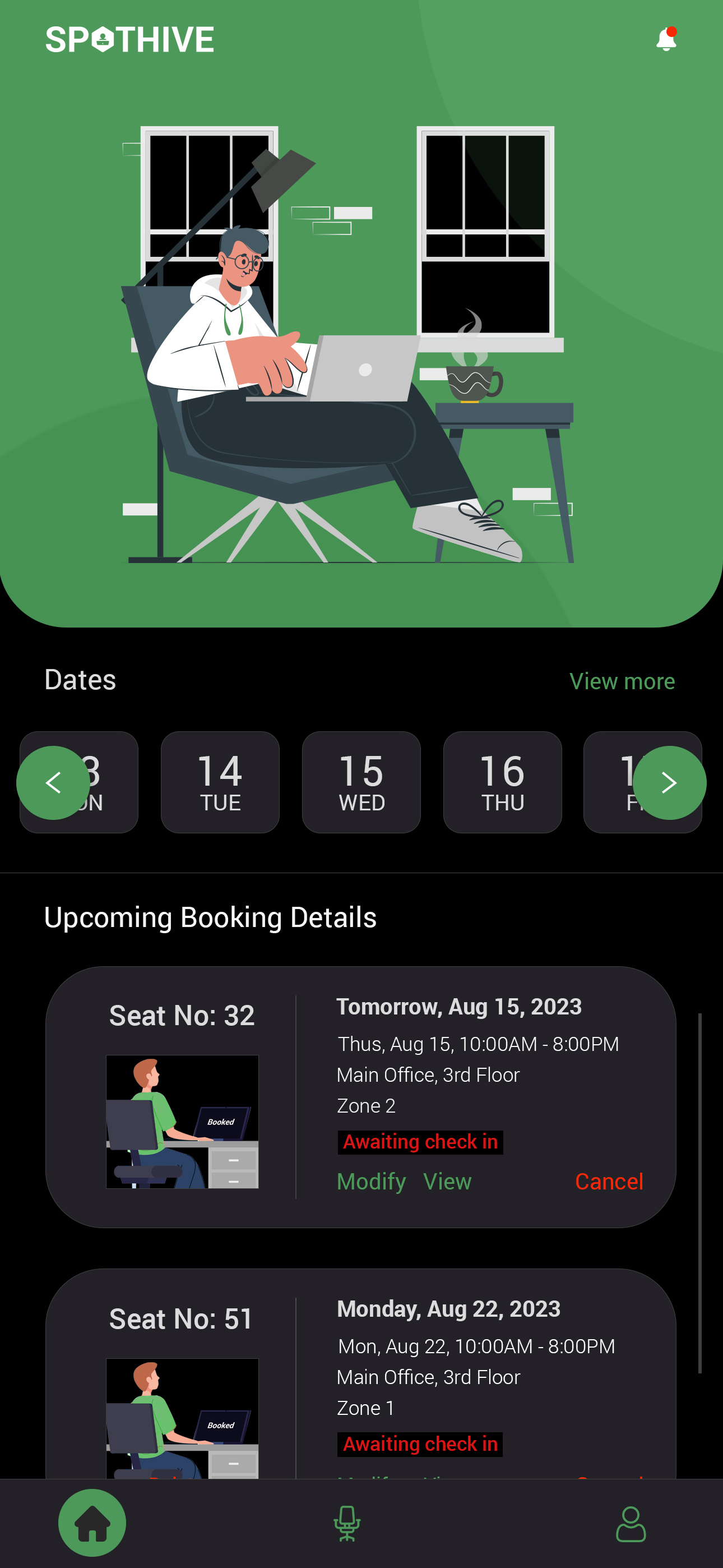Go to the home tab
The height and width of the screenshot is (1568, 723).
[92, 1523]
